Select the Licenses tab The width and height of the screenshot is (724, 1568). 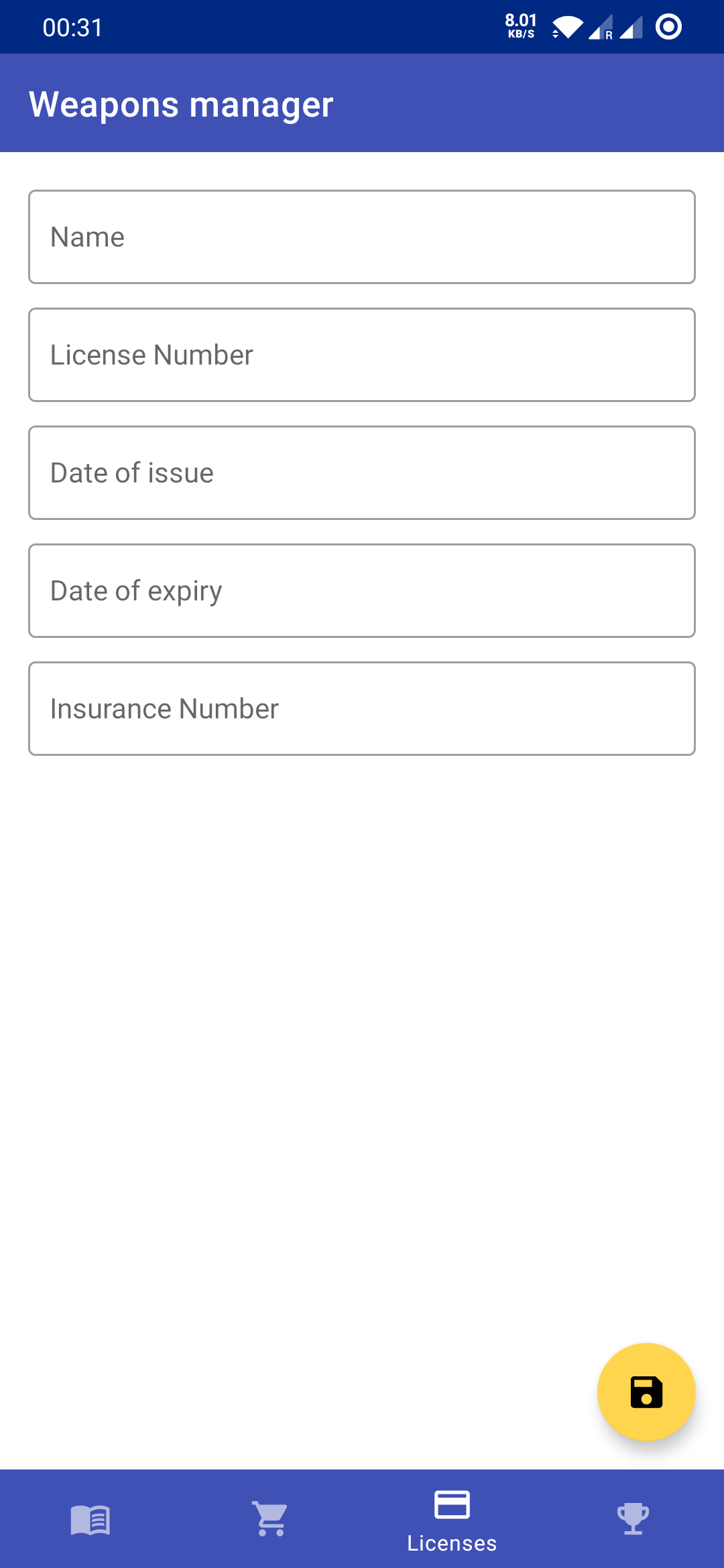(x=452, y=1519)
